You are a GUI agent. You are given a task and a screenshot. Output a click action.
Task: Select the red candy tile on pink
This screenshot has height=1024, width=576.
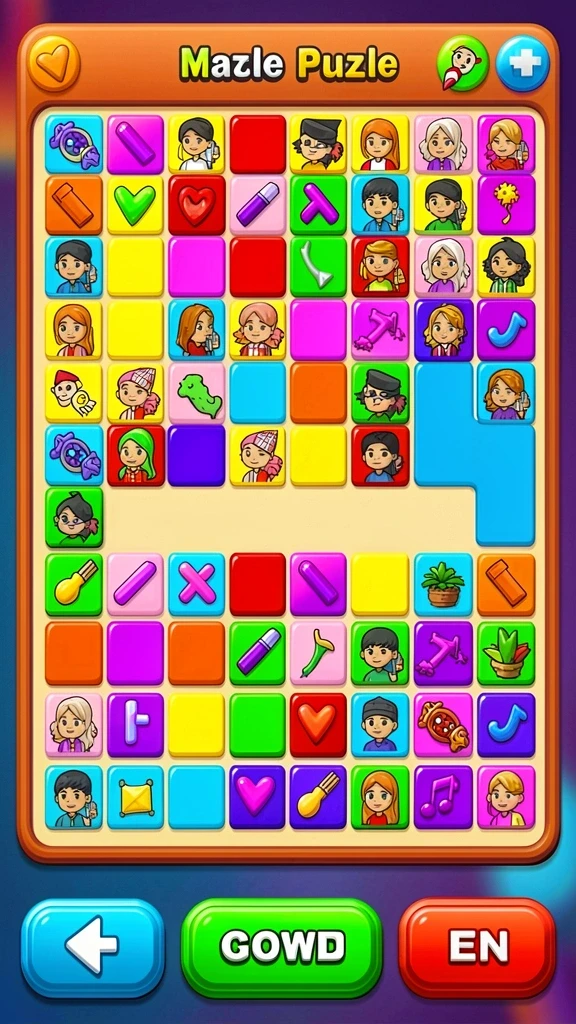pos(443,725)
